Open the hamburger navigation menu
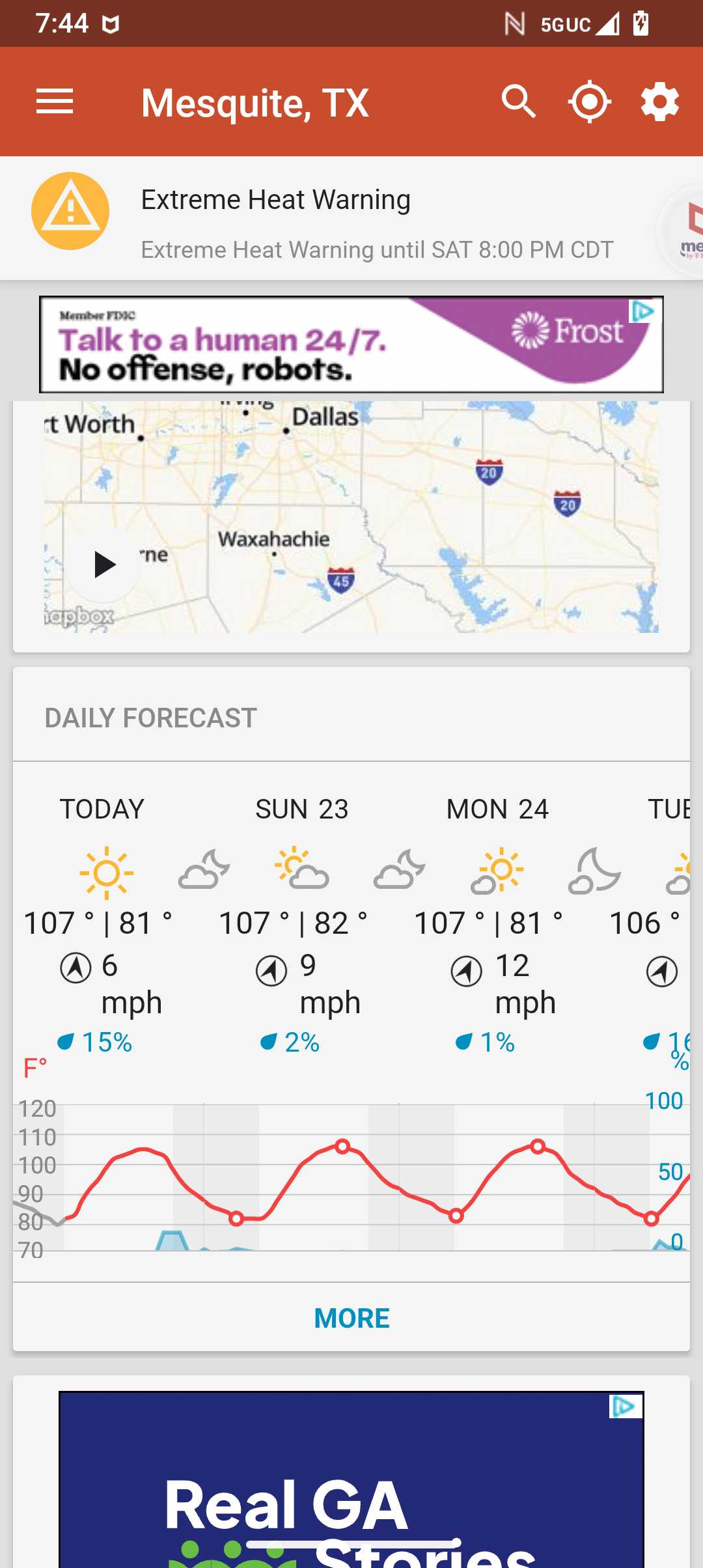Screen dimensions: 703x1568 (55, 102)
